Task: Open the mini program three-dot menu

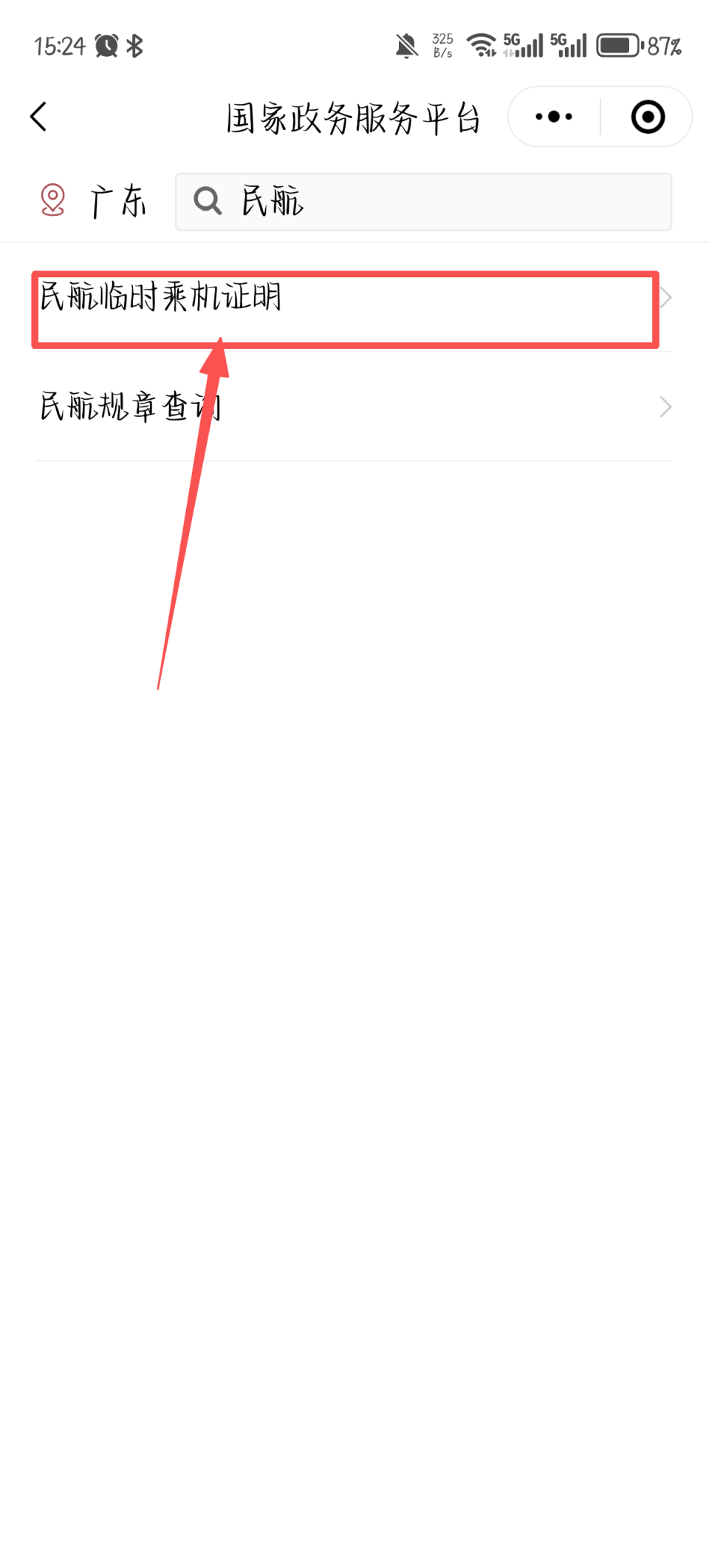Action: tap(554, 117)
